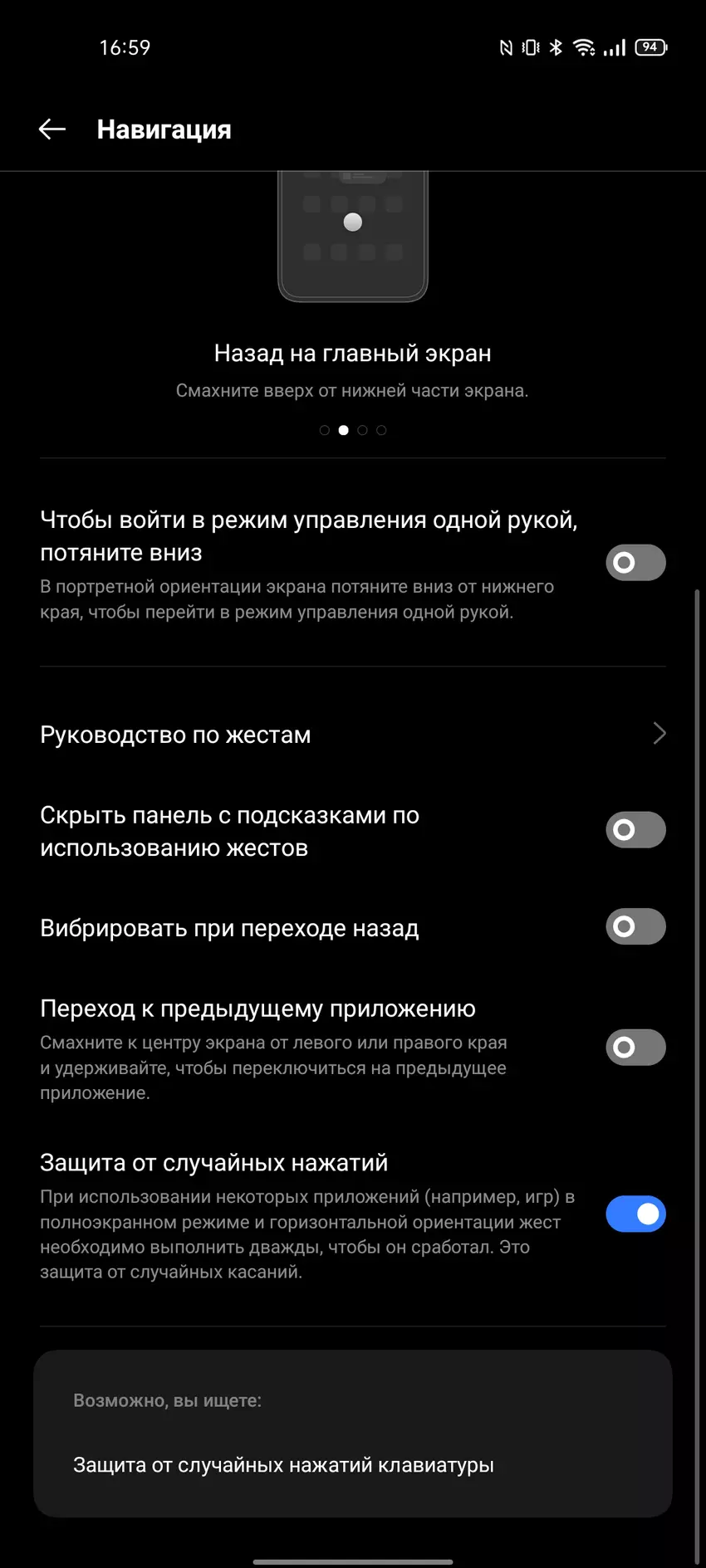Disable Защита от случайных нажатий switch
706x1568 pixels.
click(635, 1214)
